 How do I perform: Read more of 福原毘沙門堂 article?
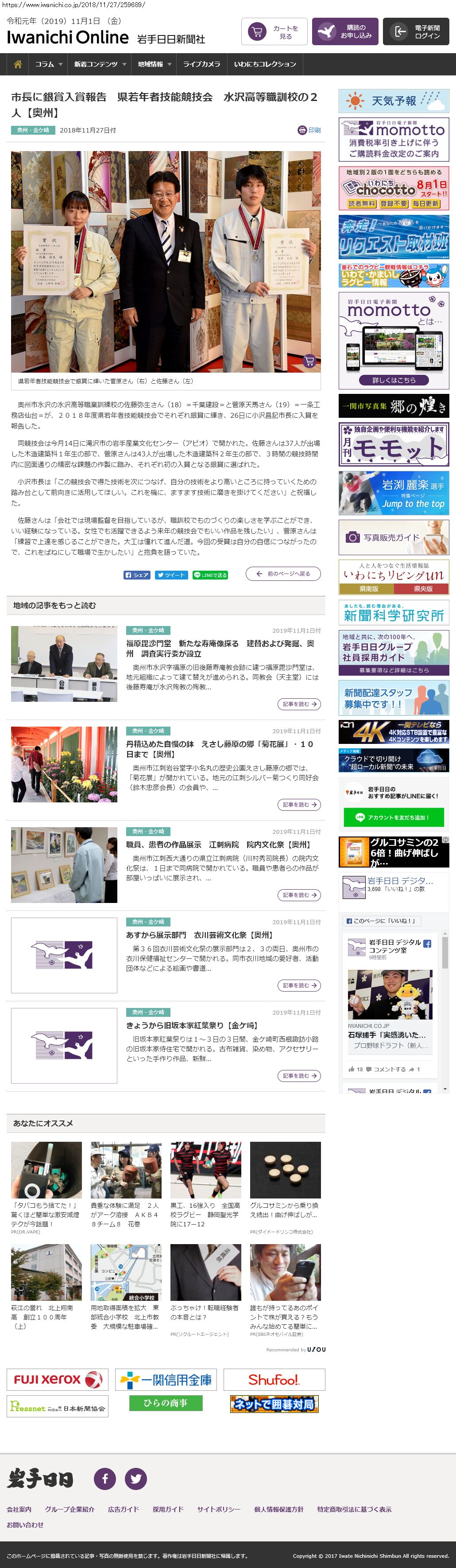[x=299, y=704]
